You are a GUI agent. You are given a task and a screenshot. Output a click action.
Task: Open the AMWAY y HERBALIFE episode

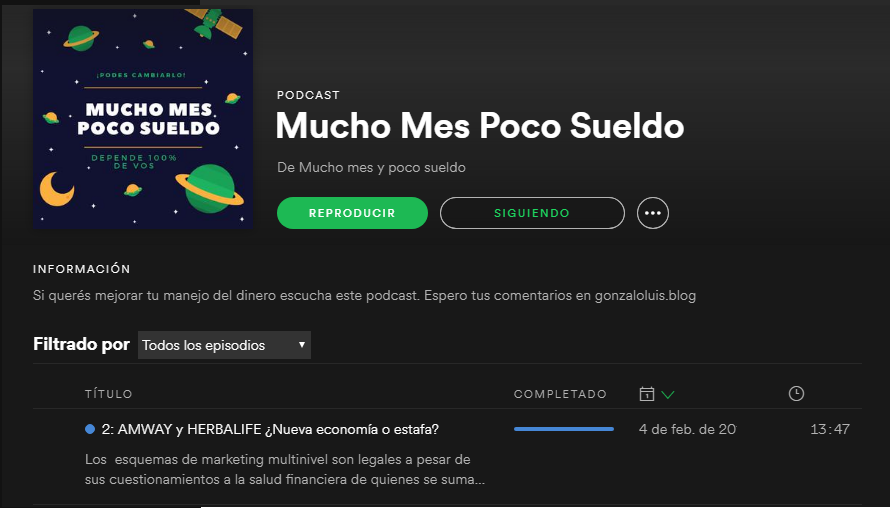[270, 429]
